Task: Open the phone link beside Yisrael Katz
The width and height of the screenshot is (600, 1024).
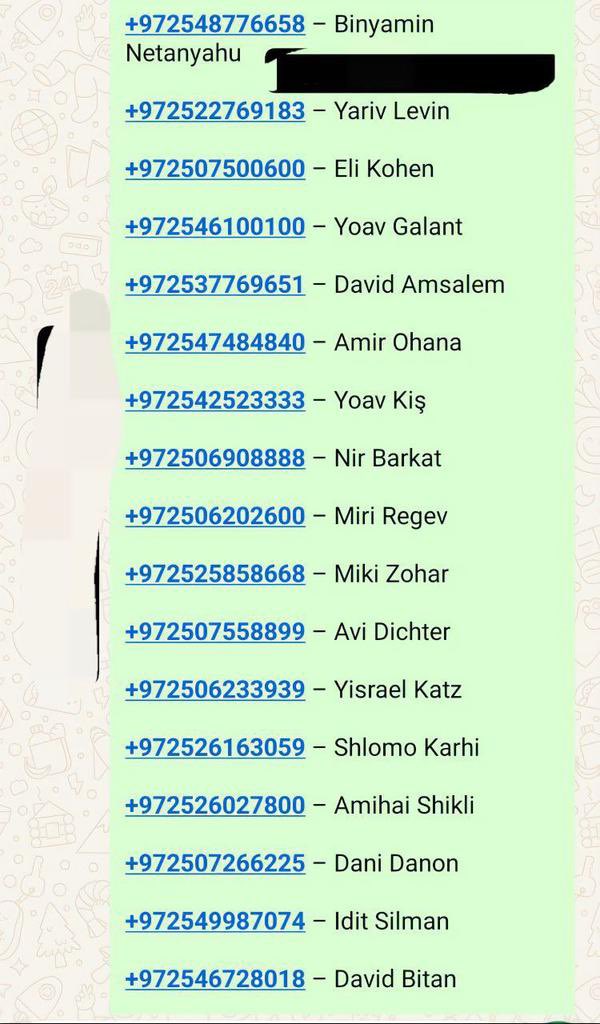Action: point(215,690)
